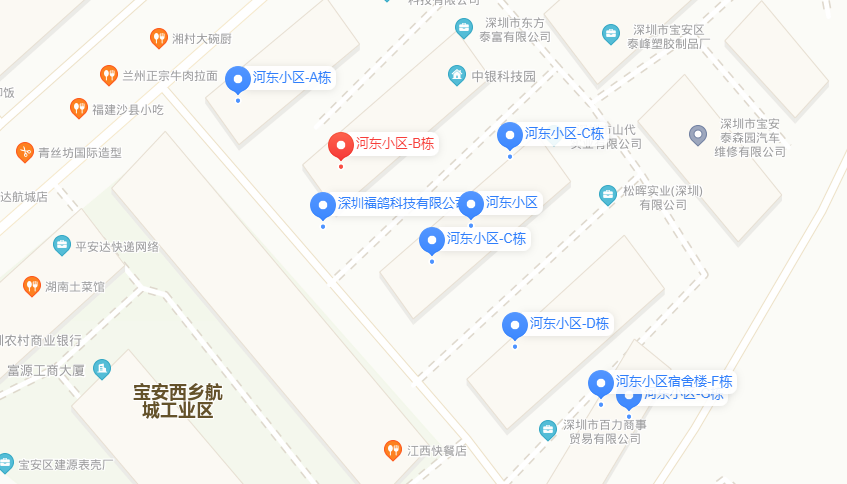Tap the 河东小区宿舍楼-F栋 marker
The height and width of the screenshot is (484, 847).
pyautogui.click(x=601, y=383)
